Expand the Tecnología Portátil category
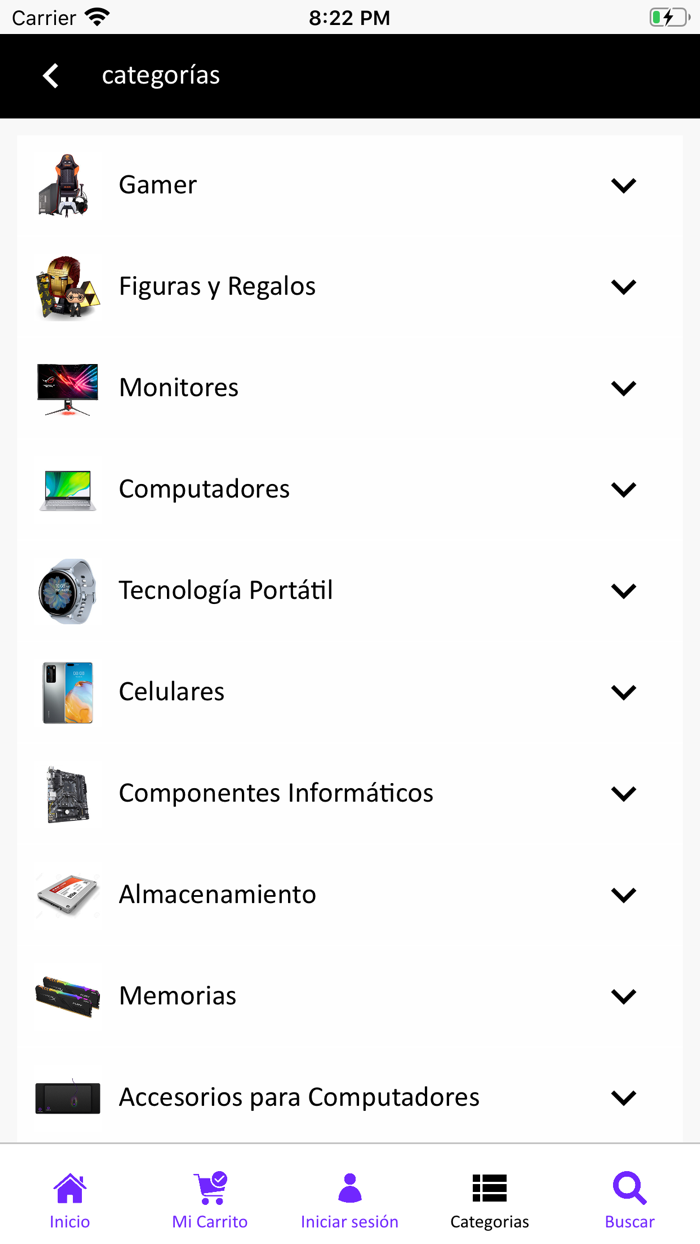This screenshot has width=700, height=1244. (x=623, y=591)
